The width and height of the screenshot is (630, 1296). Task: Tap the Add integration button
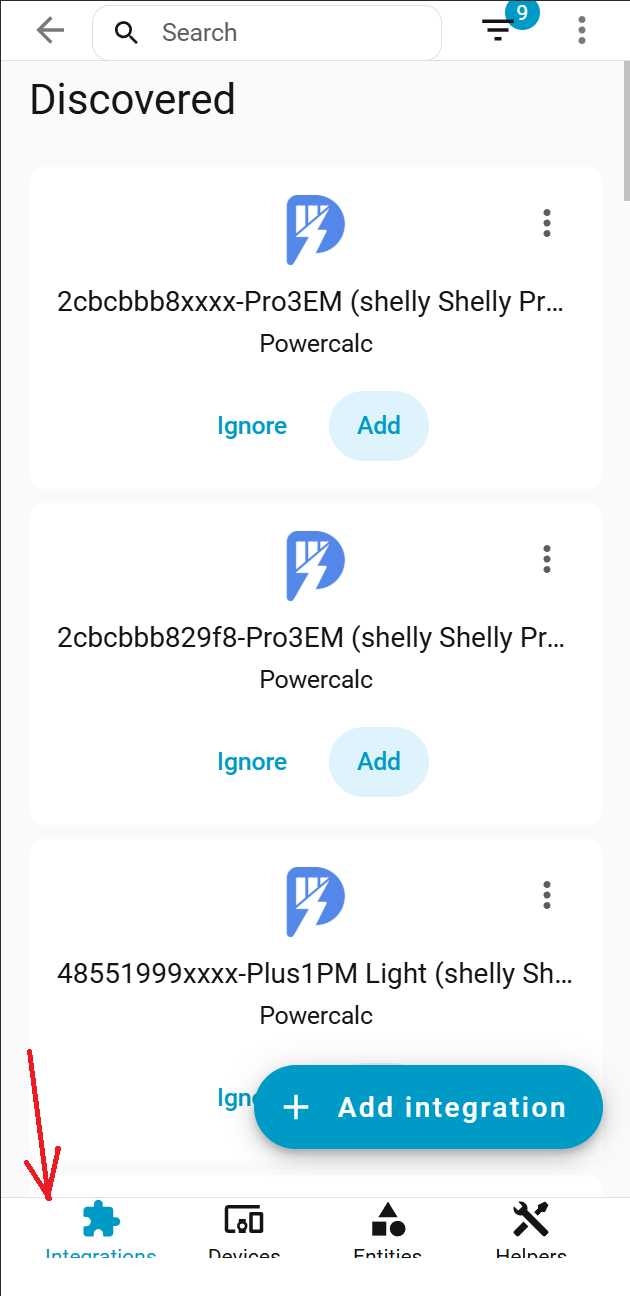point(428,1107)
